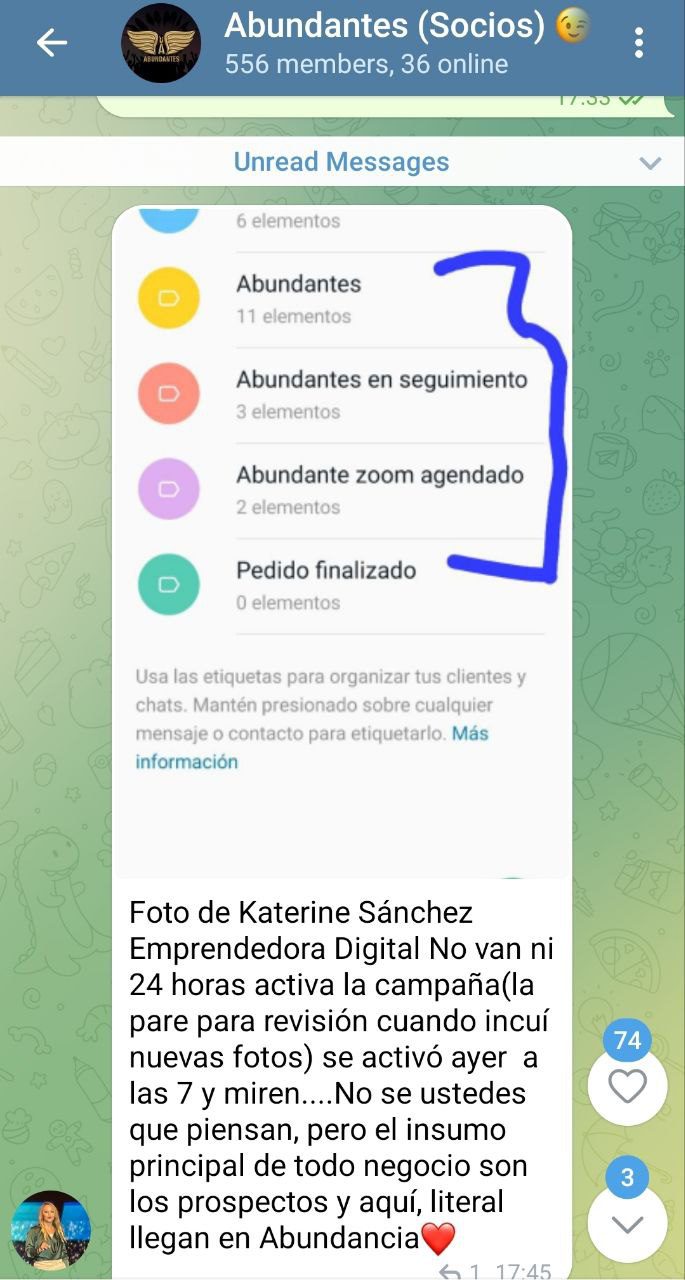Open the sender's profile avatar
The image size is (685, 1280).
(51, 1230)
